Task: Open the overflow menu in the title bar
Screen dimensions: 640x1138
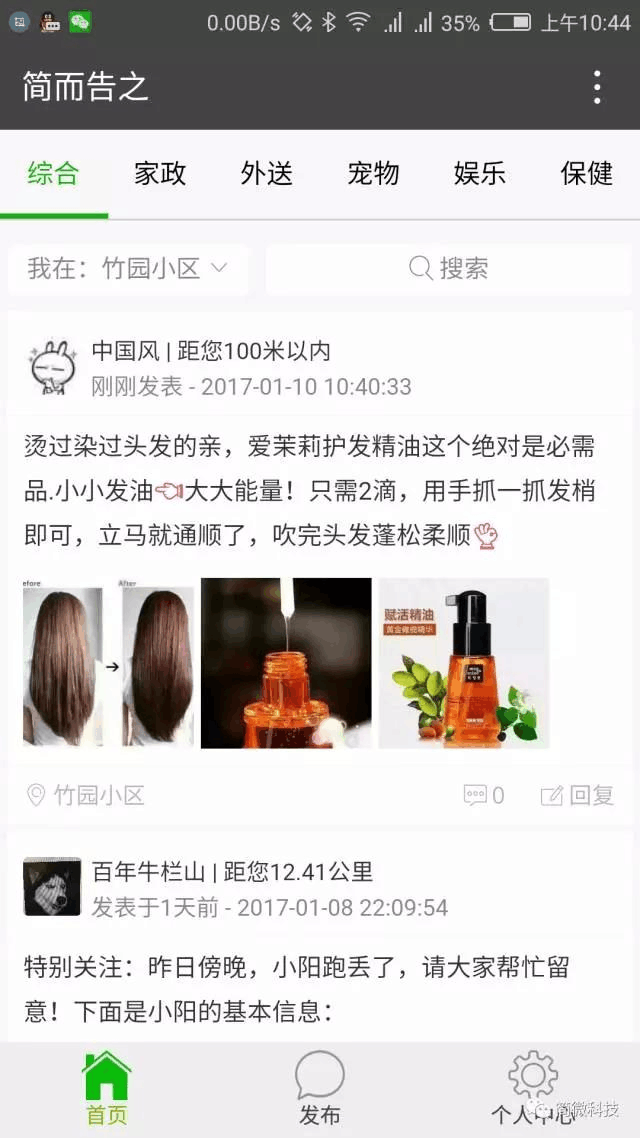Action: (597, 87)
